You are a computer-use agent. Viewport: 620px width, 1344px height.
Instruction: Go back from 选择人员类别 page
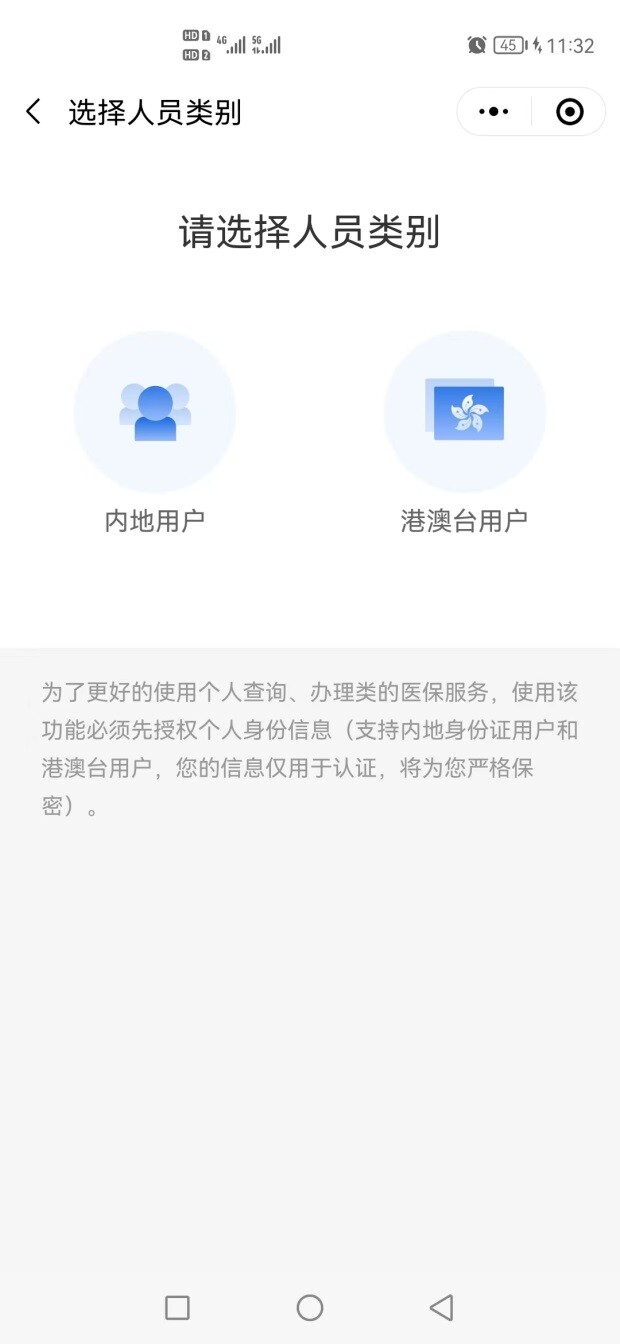[x=34, y=112]
